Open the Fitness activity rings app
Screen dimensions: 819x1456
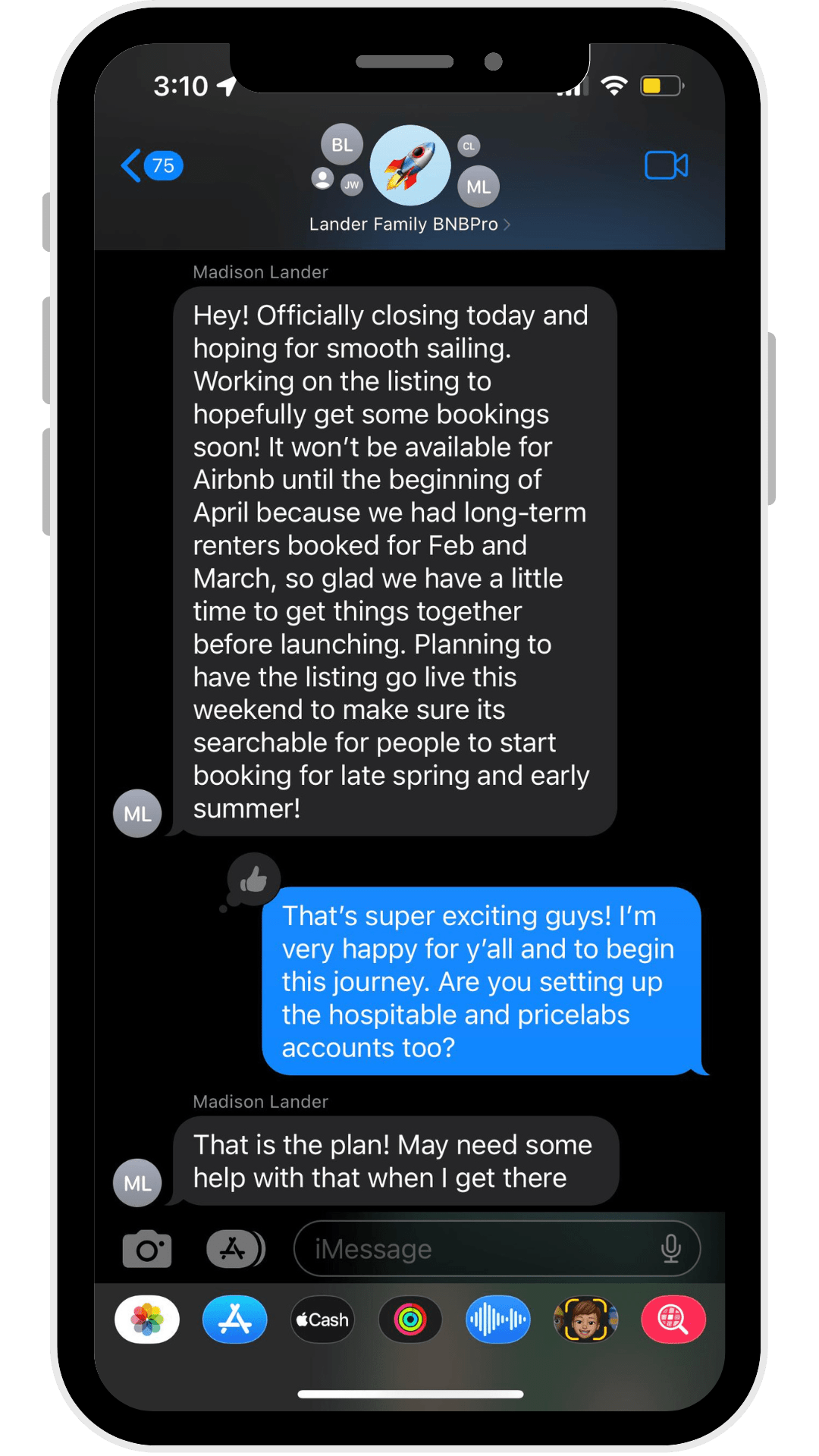click(x=410, y=1320)
